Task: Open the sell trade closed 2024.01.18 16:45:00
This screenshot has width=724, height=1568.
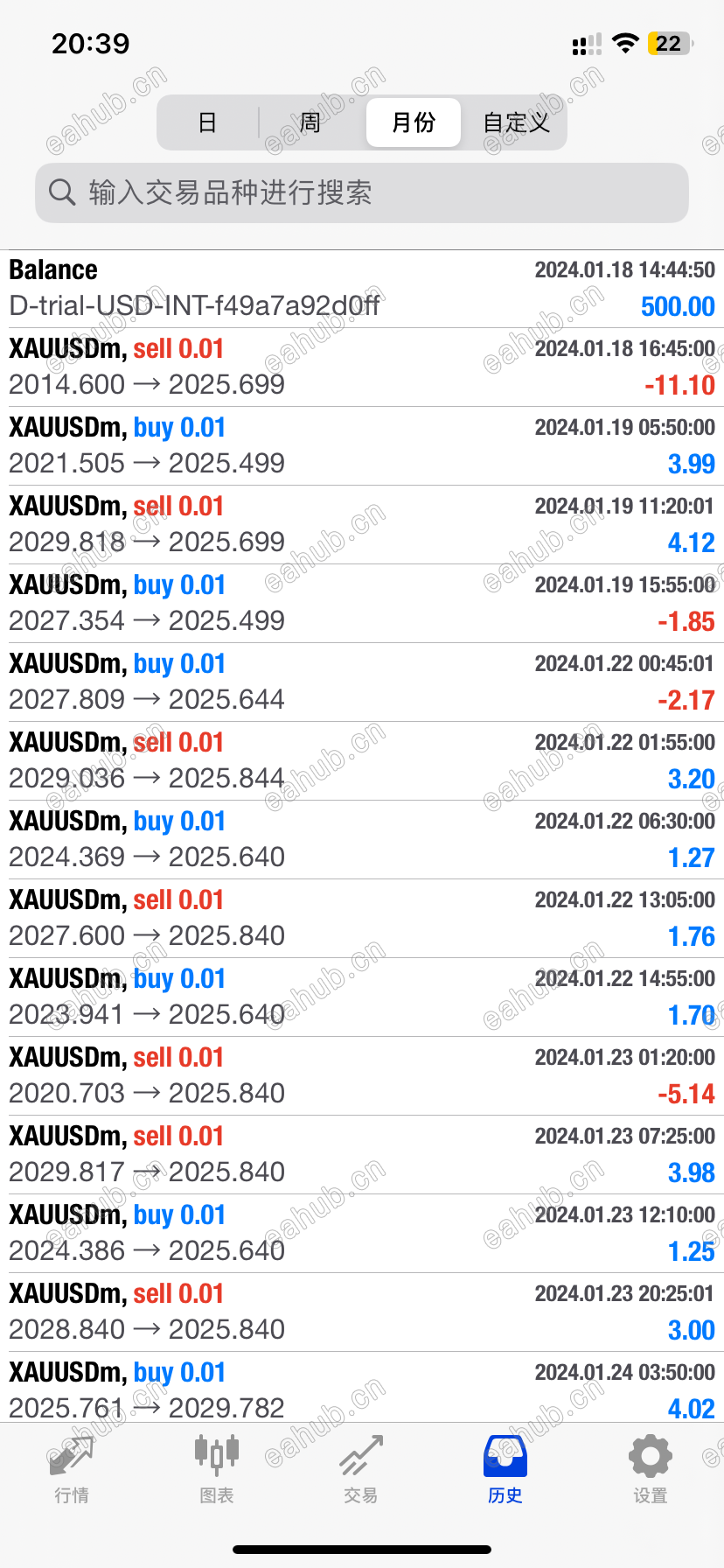Action: pyautogui.click(x=362, y=367)
